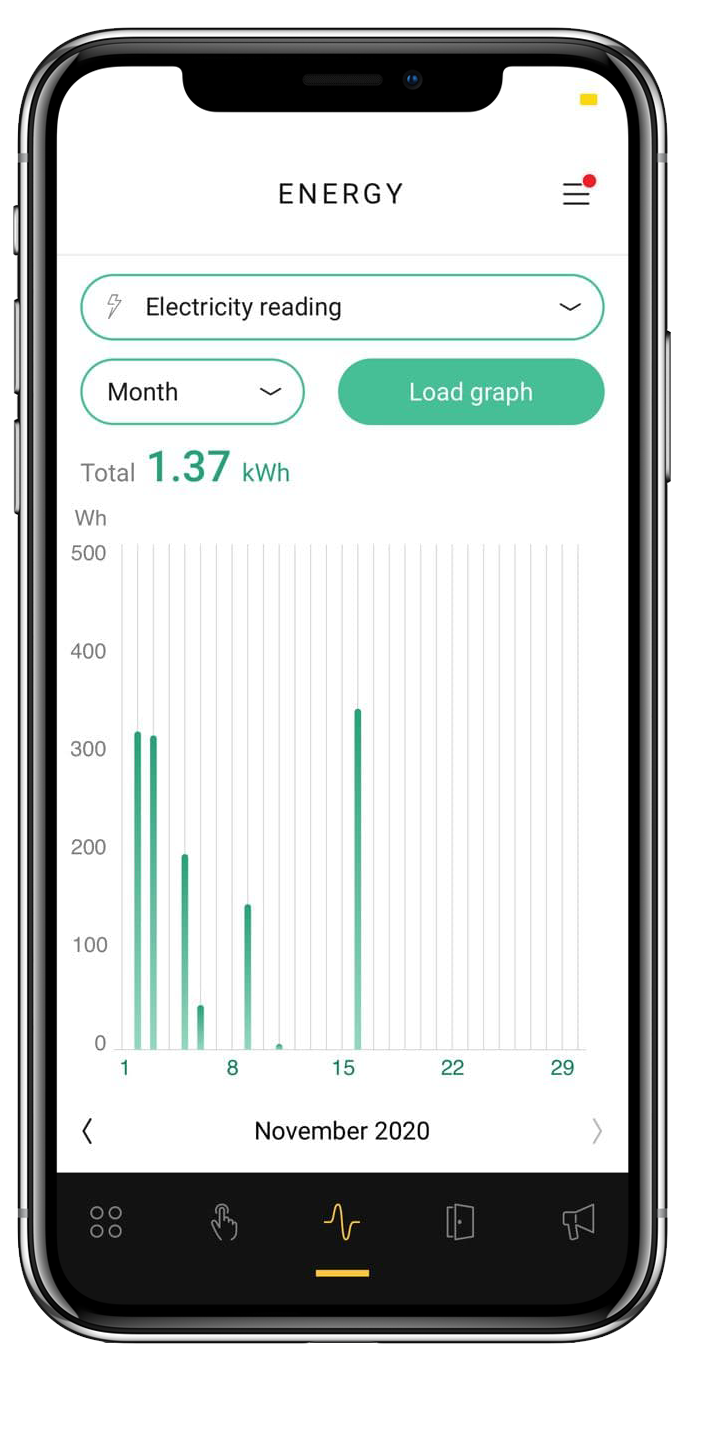Select the energy waveform tab

342,1222
